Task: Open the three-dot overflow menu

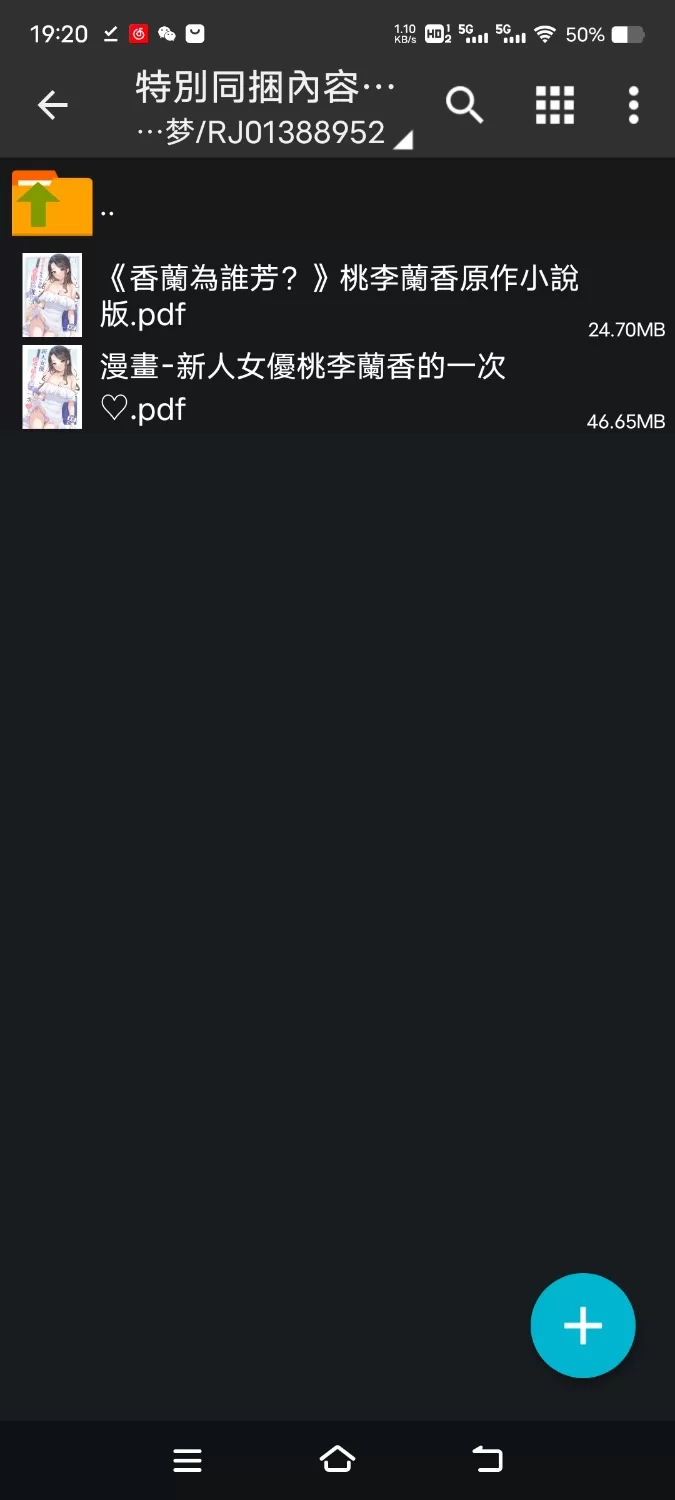Action: (633, 105)
